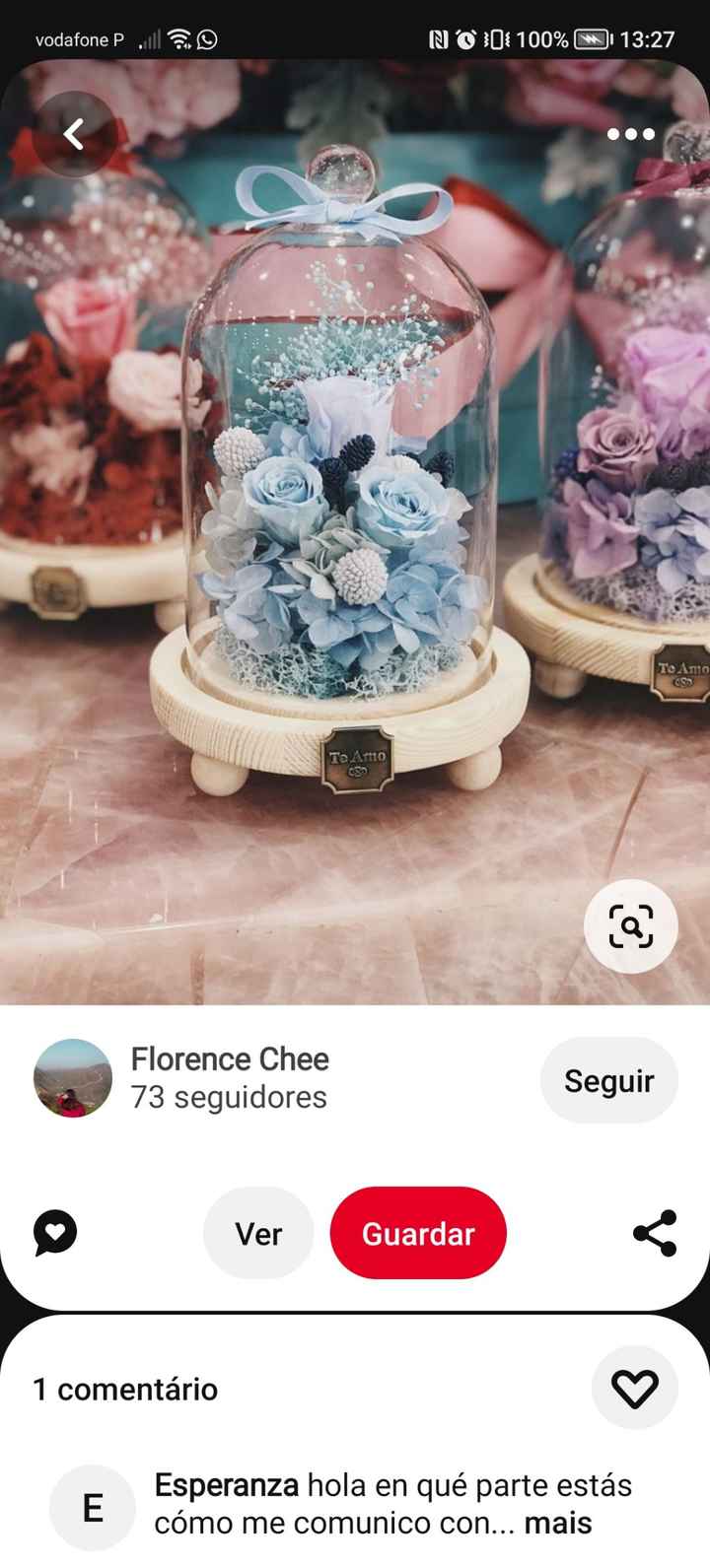
Task: Tap the back arrow to return
Action: coord(75,135)
